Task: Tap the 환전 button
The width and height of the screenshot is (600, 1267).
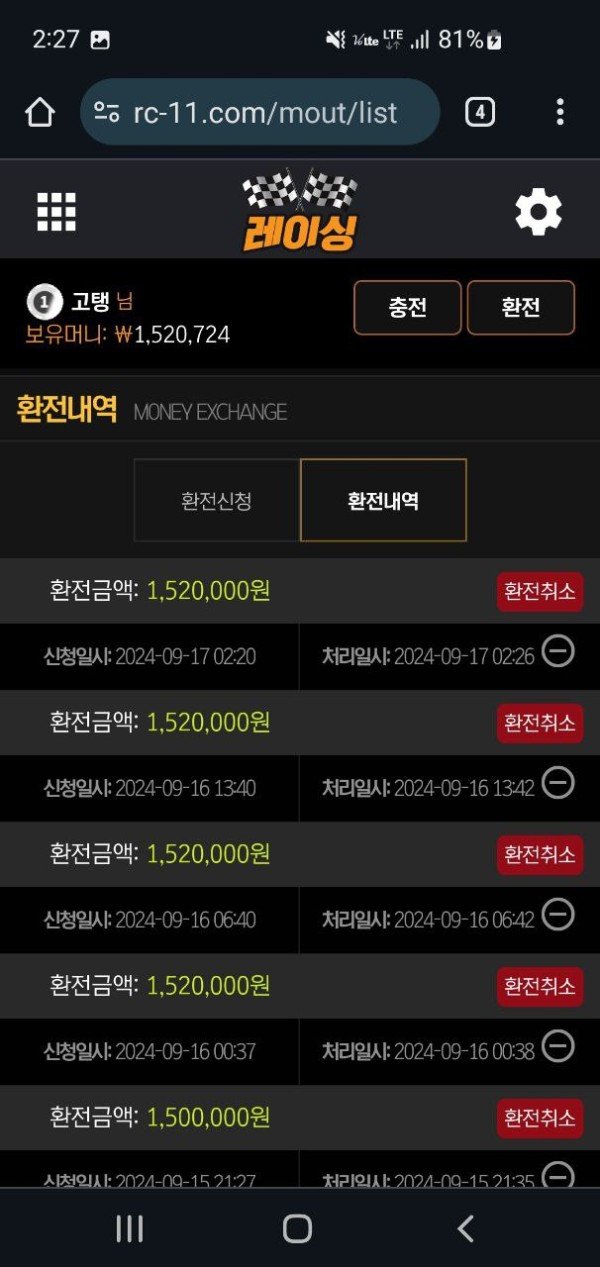Action: coord(521,307)
